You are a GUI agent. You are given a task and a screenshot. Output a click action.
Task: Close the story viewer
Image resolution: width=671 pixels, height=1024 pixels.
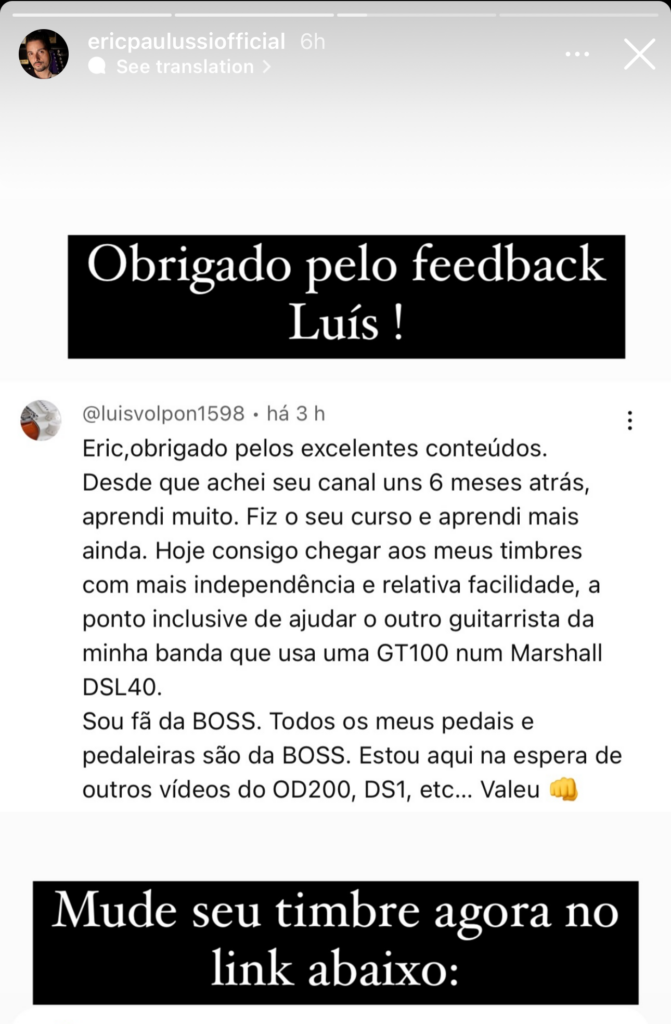tap(639, 54)
